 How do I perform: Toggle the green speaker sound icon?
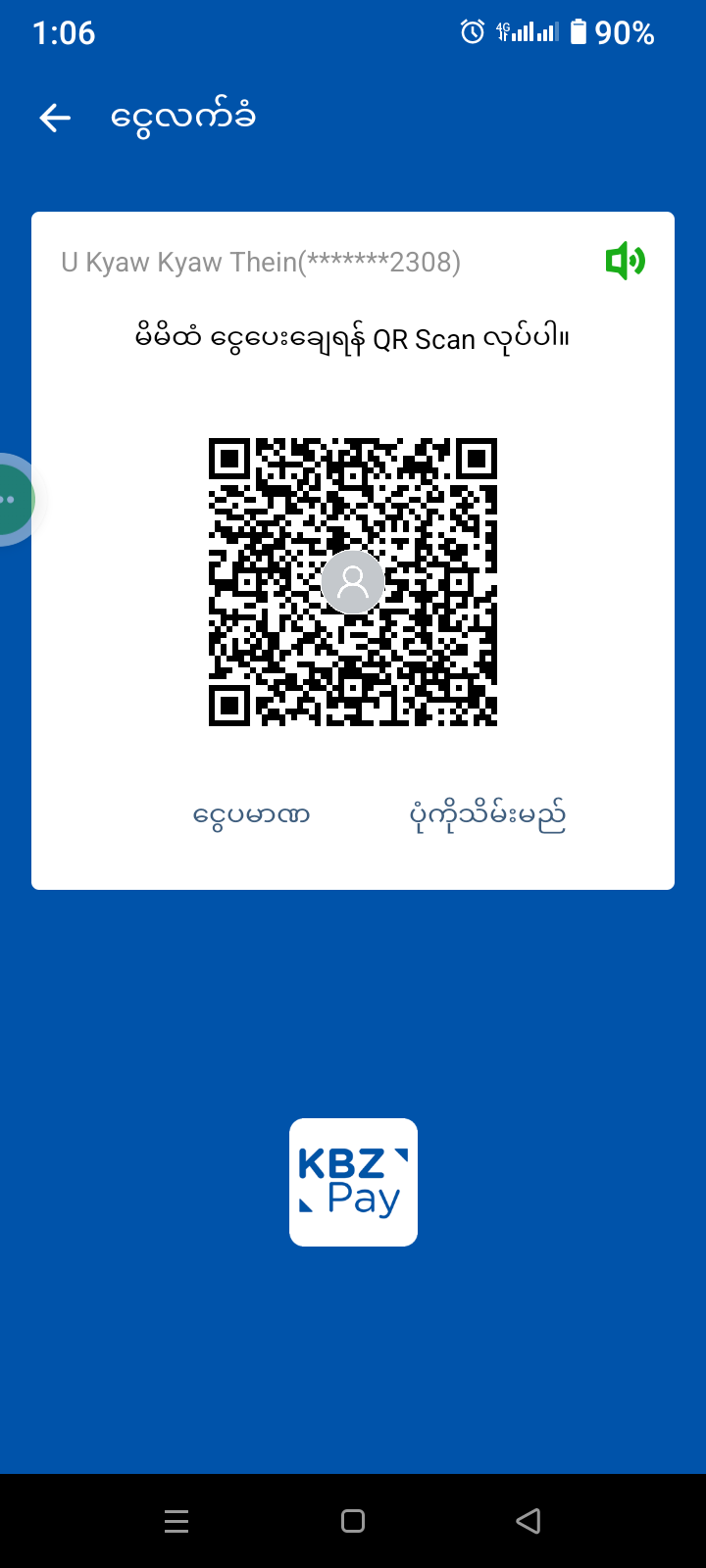point(625,262)
